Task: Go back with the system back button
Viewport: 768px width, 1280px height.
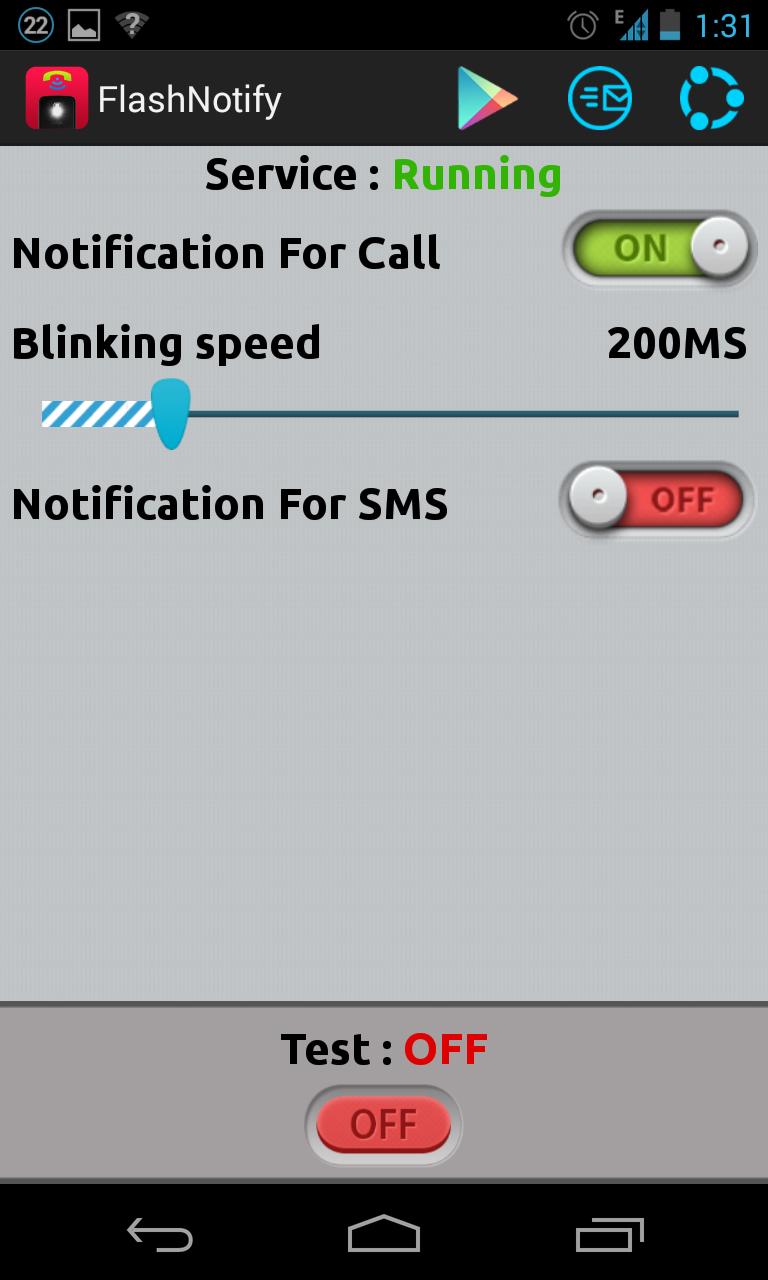Action: [160, 1234]
